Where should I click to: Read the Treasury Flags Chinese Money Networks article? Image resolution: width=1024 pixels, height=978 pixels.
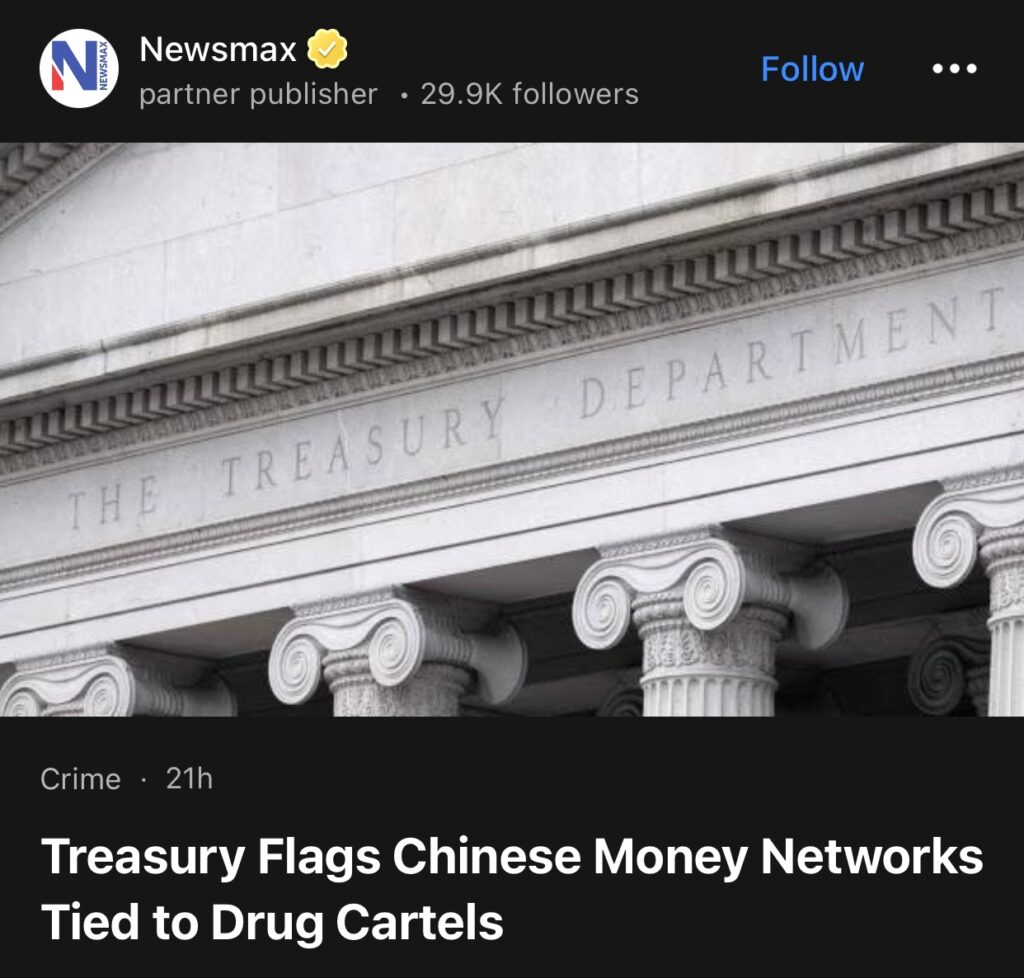(510, 889)
